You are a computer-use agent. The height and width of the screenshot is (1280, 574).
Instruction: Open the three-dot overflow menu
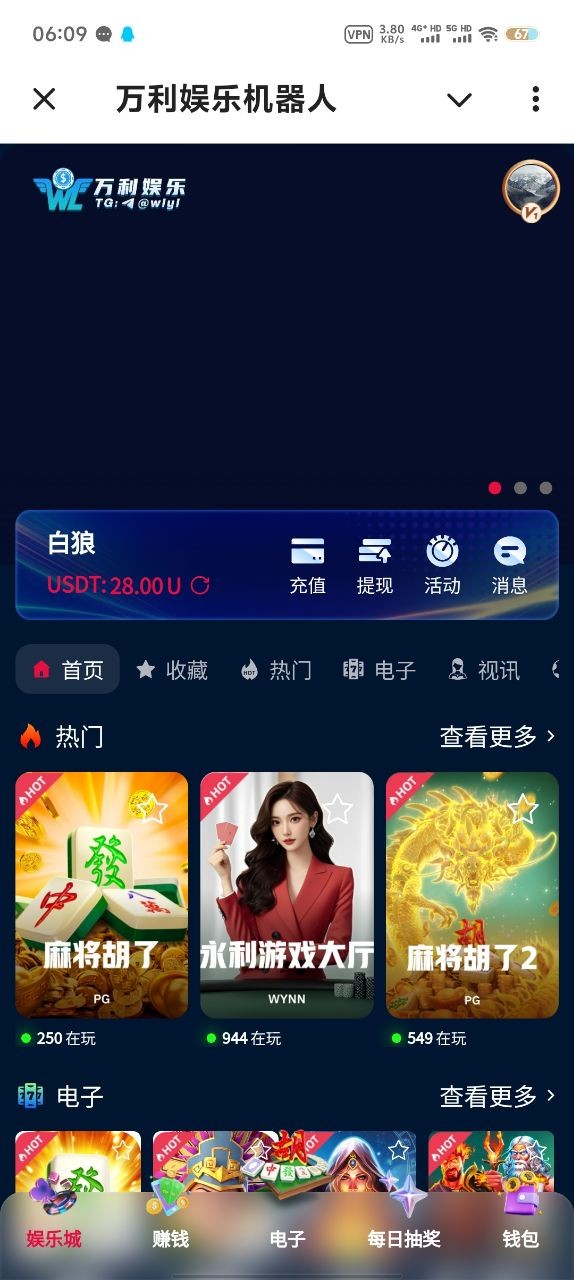(x=536, y=99)
